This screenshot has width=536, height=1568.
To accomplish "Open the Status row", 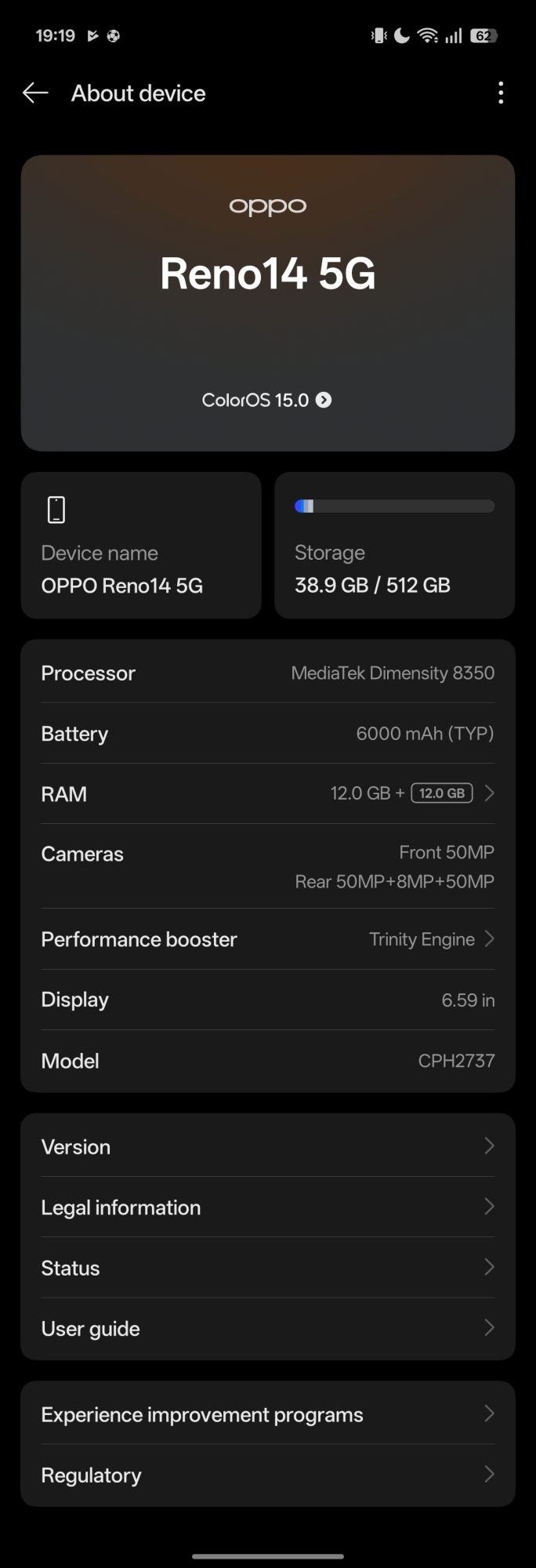I will tap(267, 1268).
